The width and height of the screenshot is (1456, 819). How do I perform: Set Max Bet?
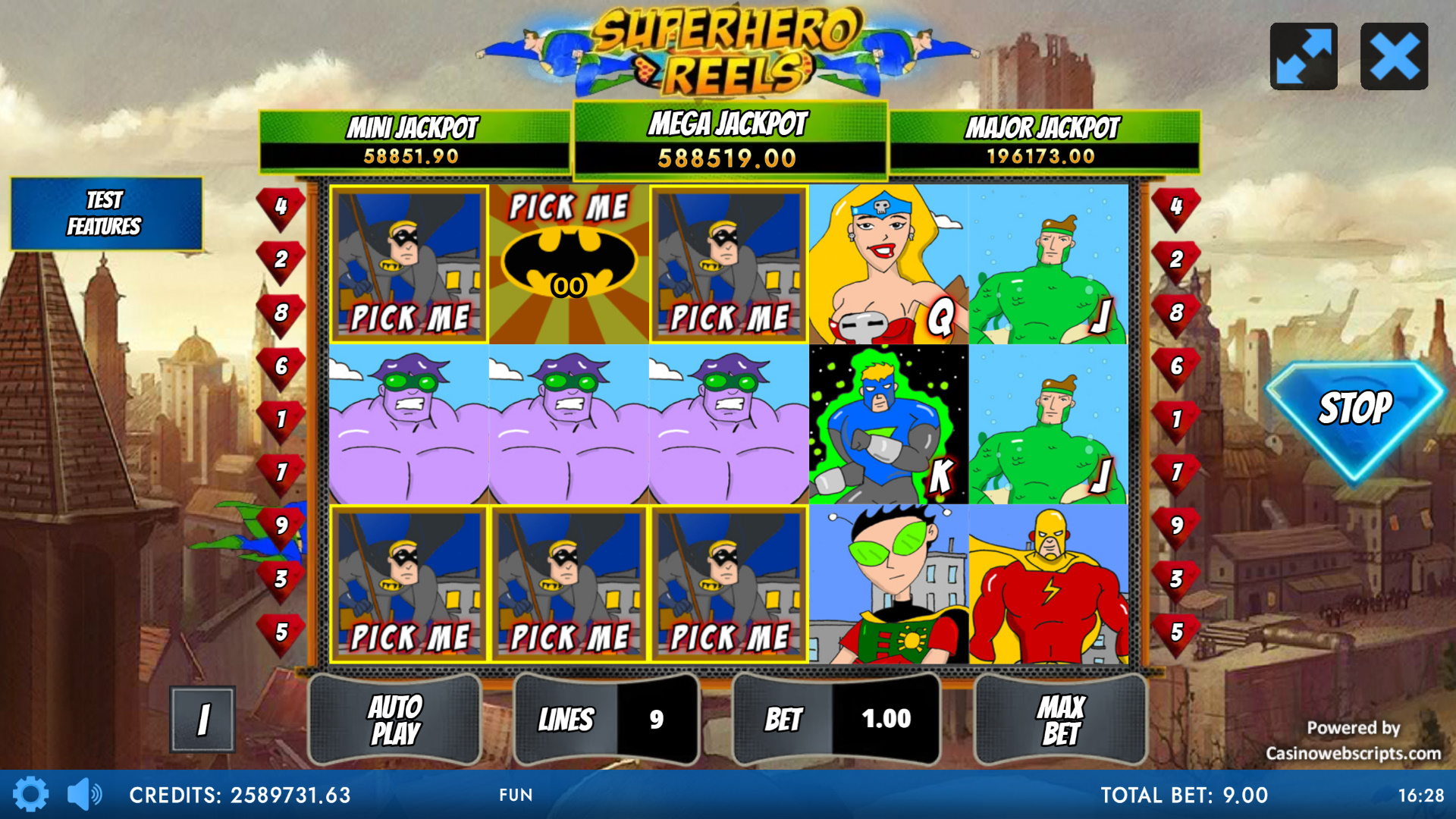1060,720
